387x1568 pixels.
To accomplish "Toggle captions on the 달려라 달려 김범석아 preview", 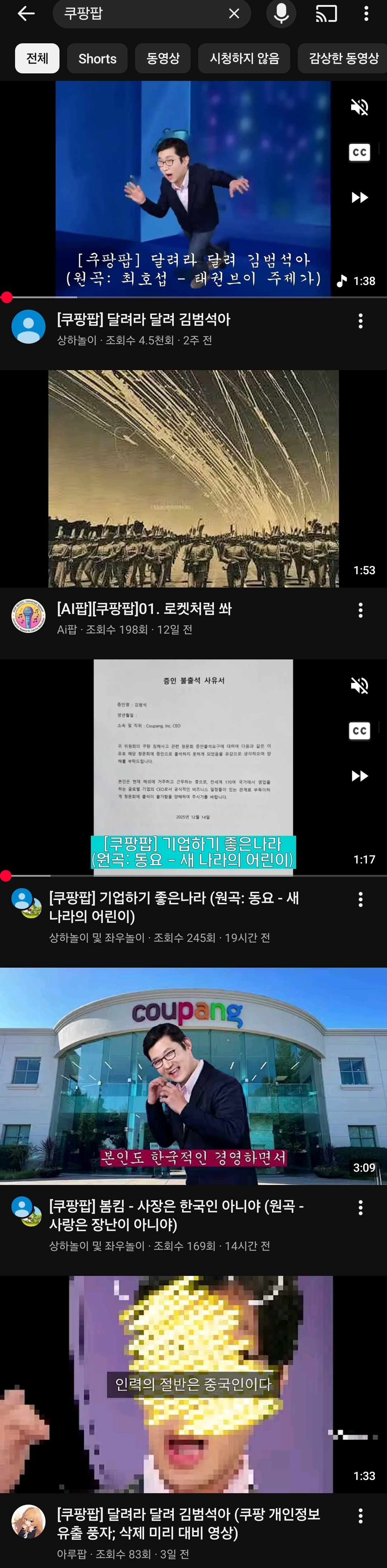I will pyautogui.click(x=359, y=152).
